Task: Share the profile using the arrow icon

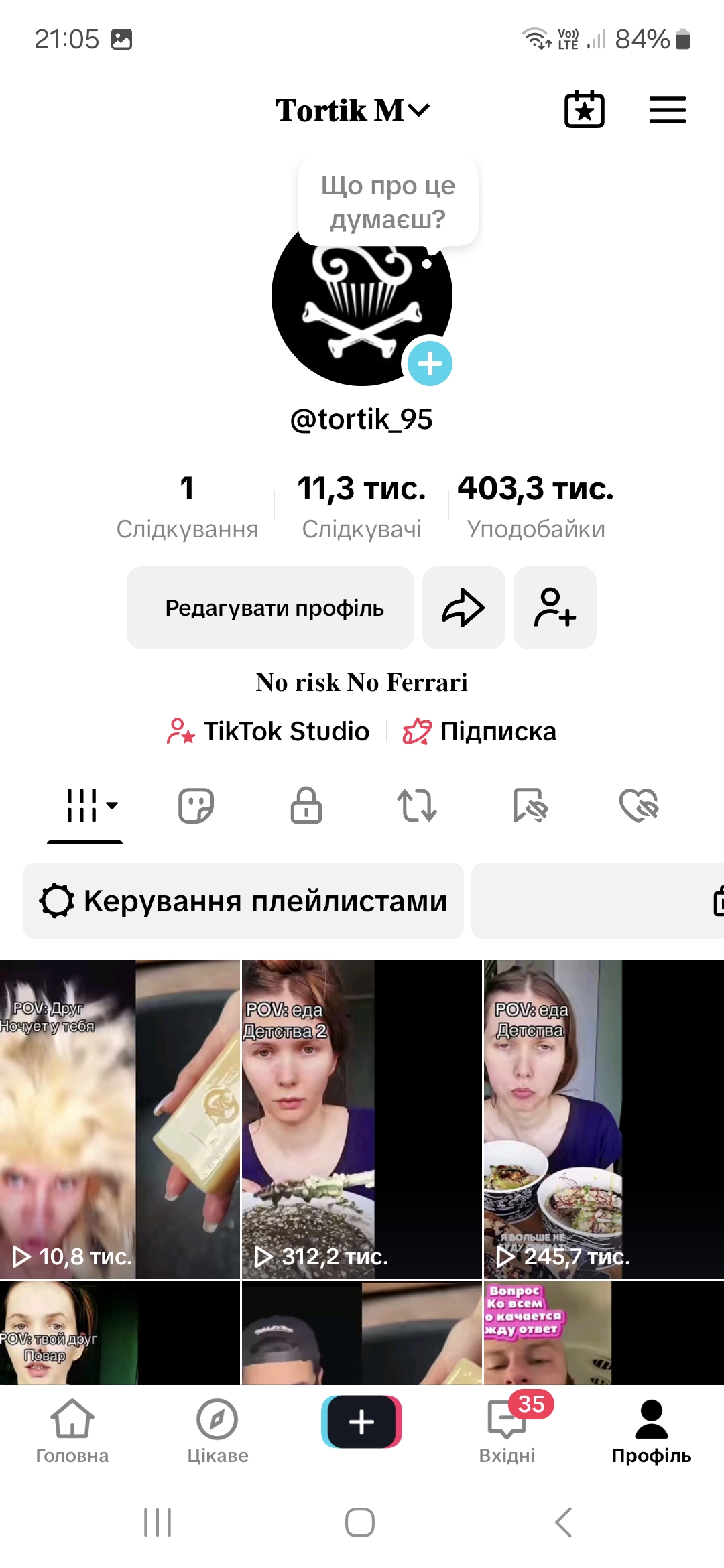Action: 463,607
